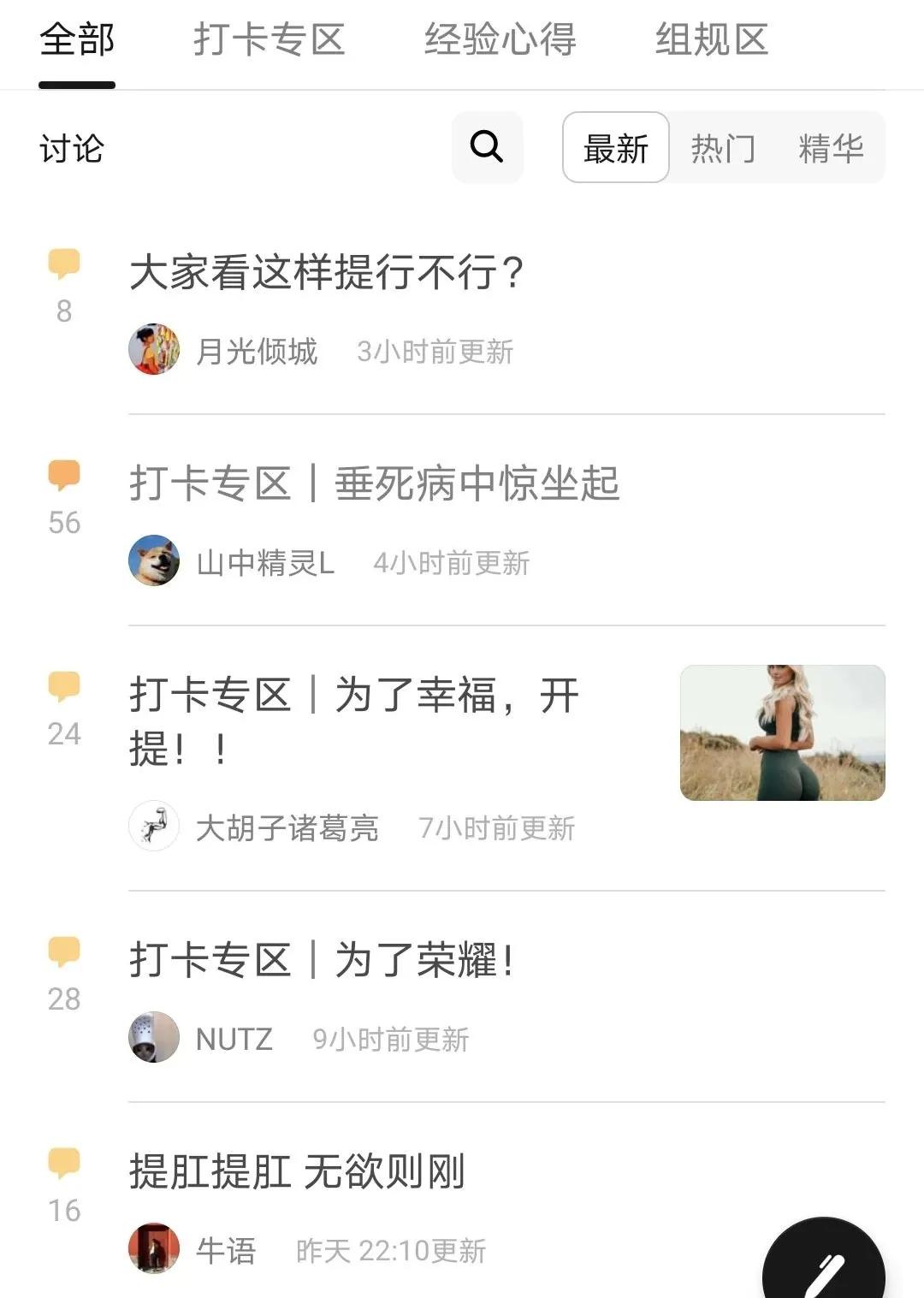Open NUTZ's profile avatar
924x1298 pixels.
pyautogui.click(x=154, y=1038)
